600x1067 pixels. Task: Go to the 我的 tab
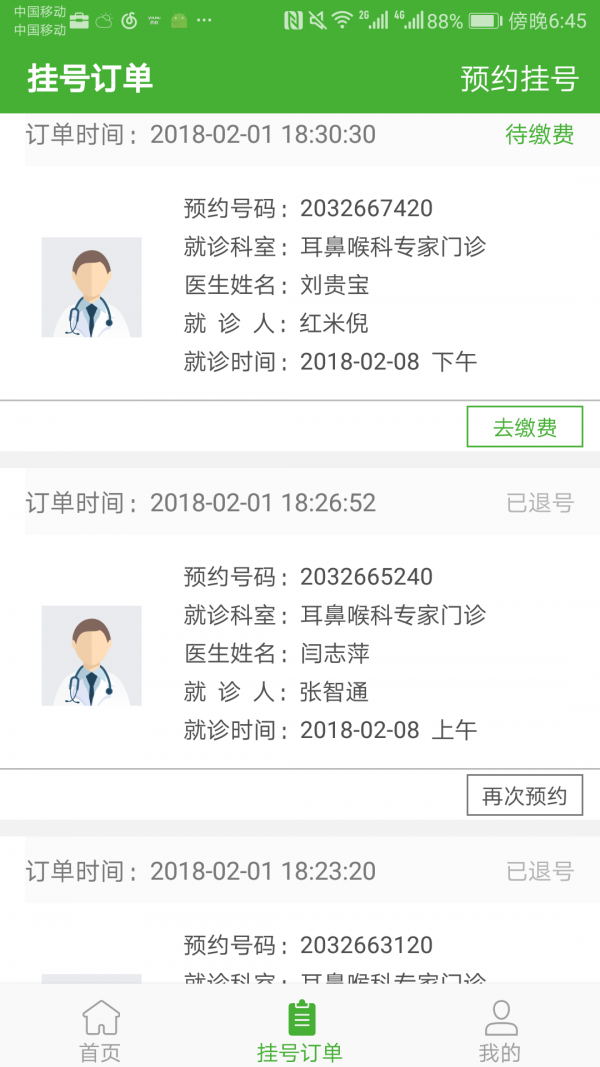tap(499, 1030)
